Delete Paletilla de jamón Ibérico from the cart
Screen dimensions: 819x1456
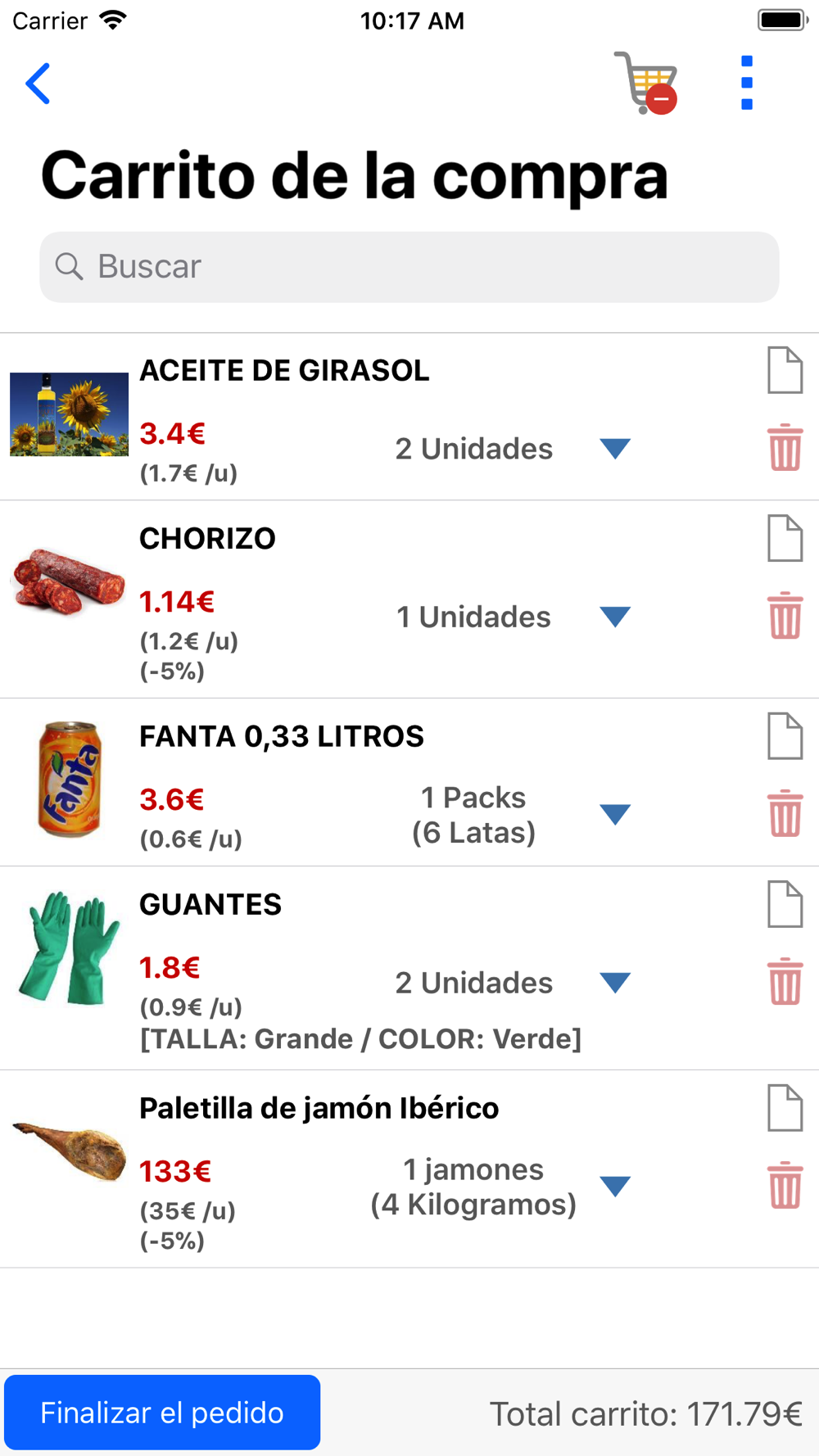coord(785,1185)
